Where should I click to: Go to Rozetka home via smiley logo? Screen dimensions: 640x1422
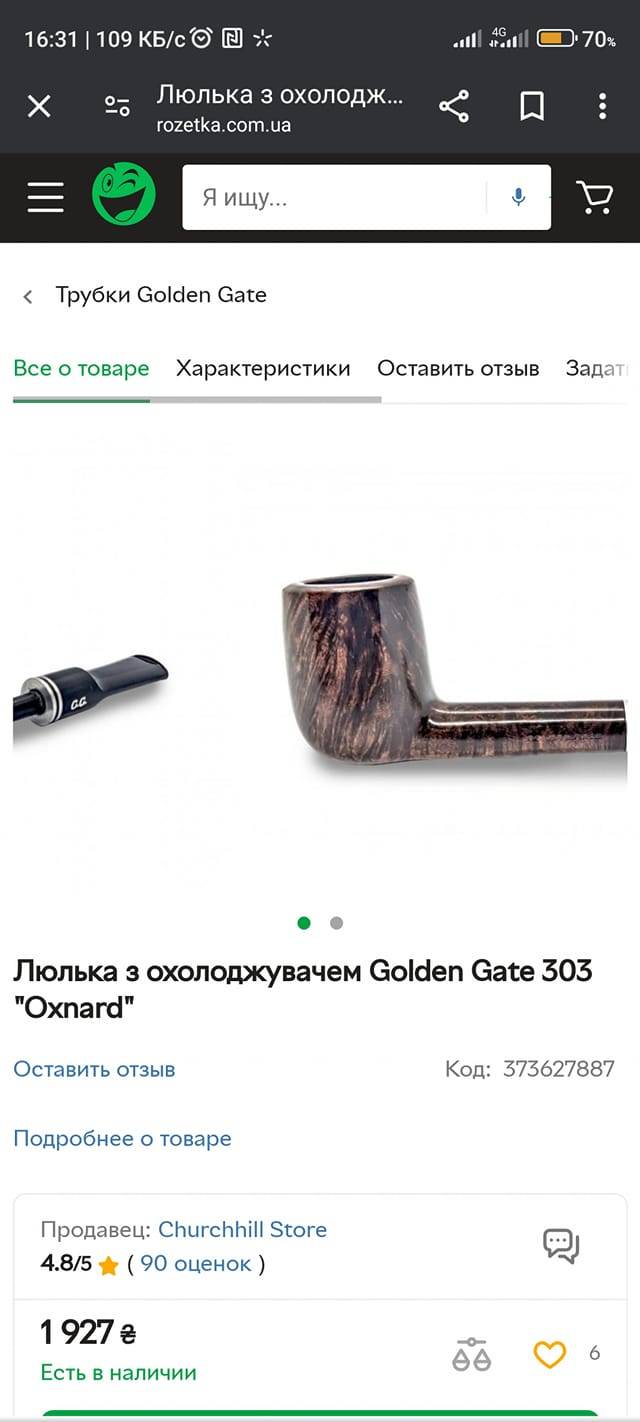click(124, 194)
